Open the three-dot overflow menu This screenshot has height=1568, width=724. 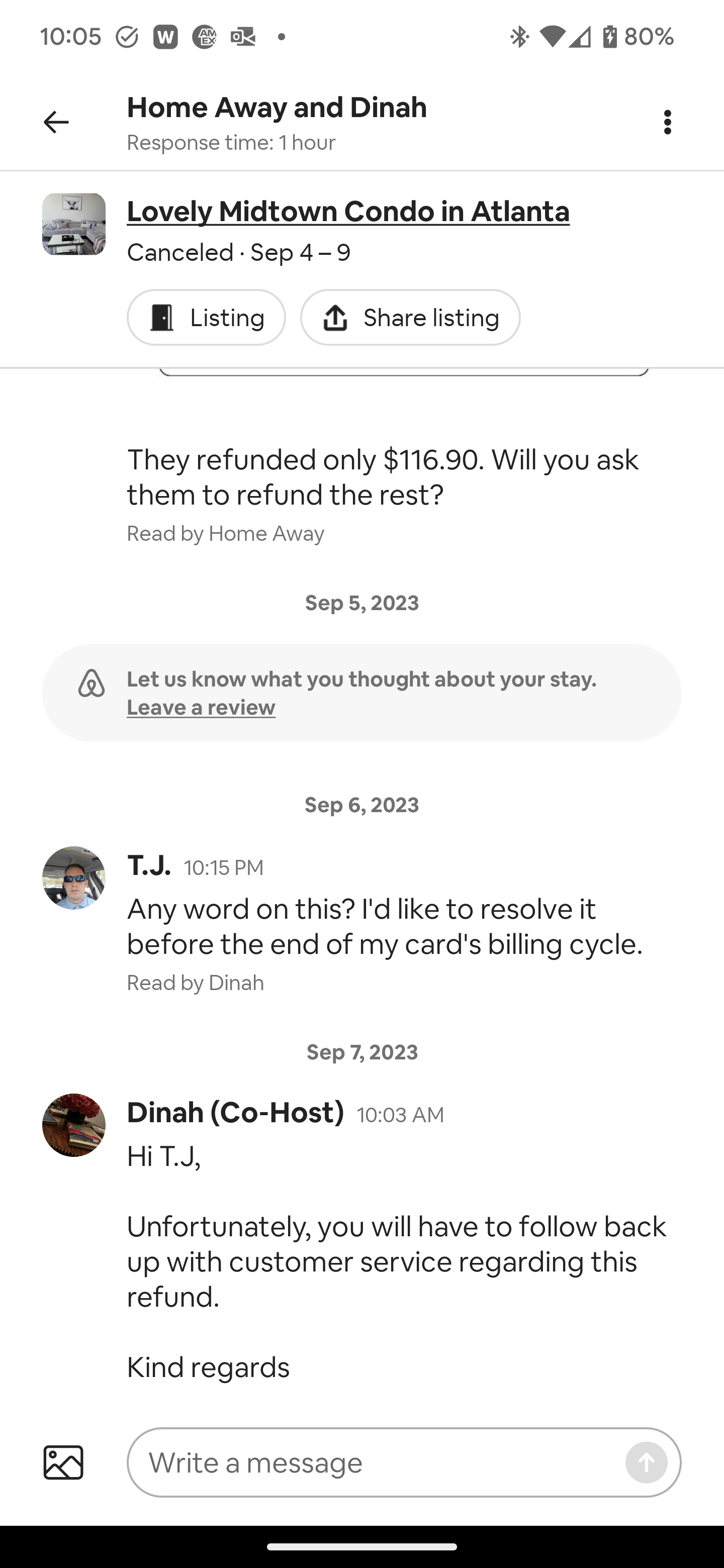point(667,122)
